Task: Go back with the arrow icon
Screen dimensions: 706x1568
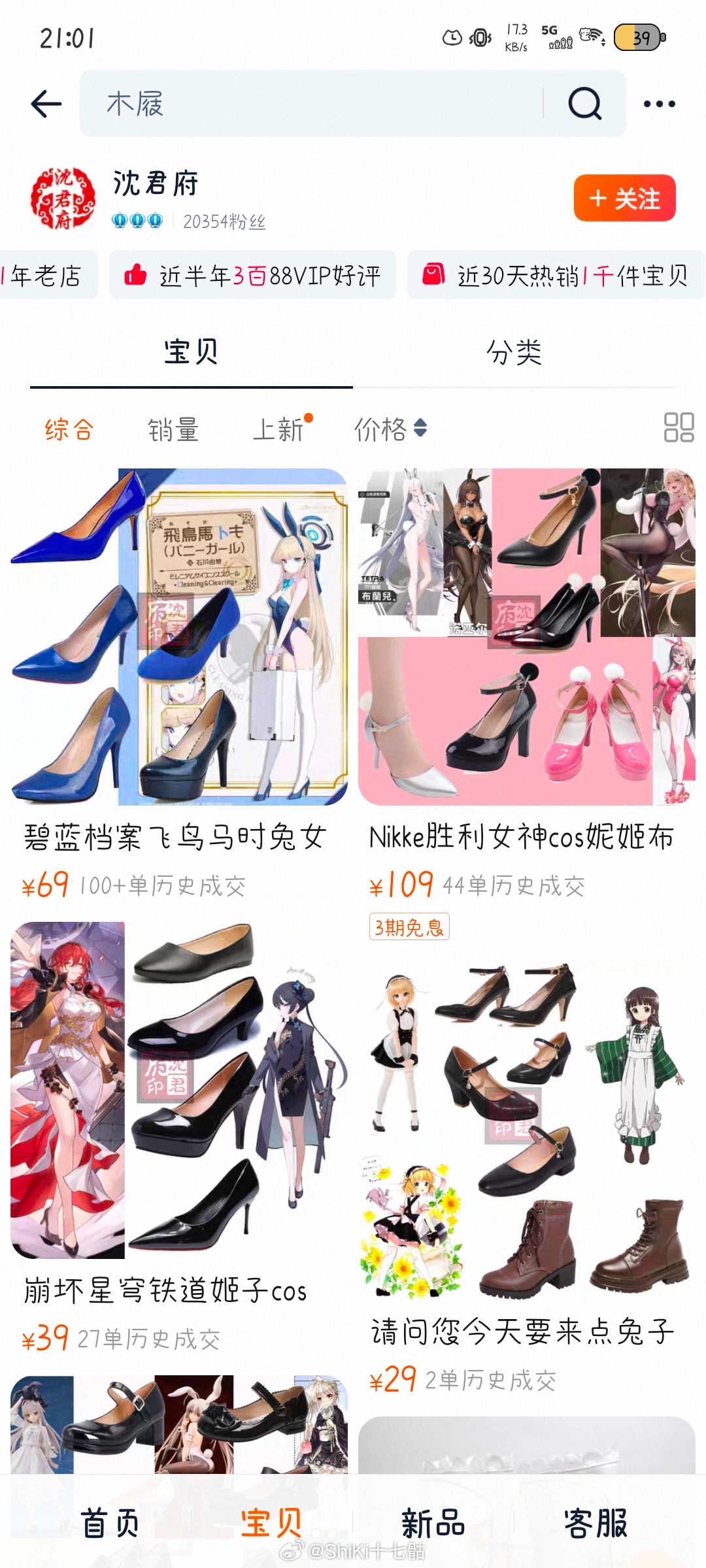Action: (46, 104)
